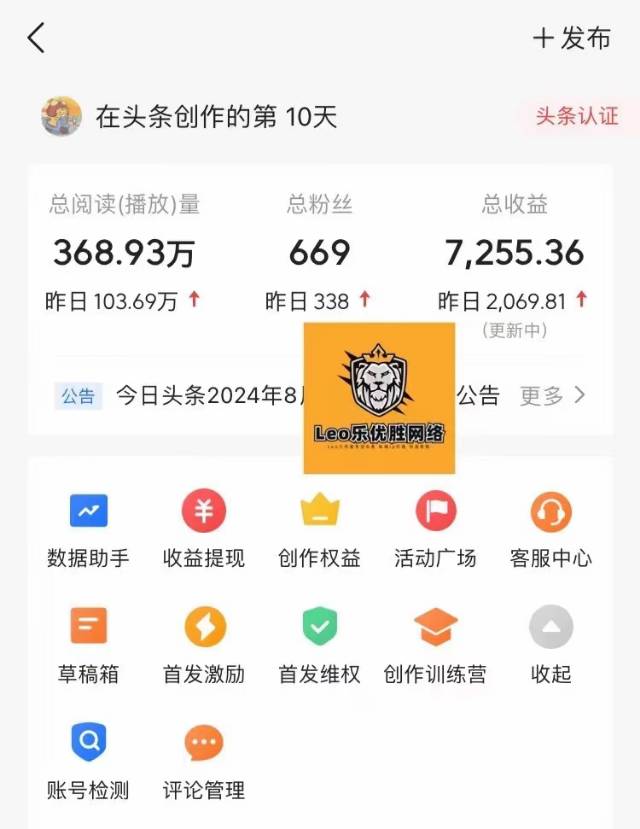640x829 pixels.
Task: Open 账号检测 account check
Action: tap(88, 761)
